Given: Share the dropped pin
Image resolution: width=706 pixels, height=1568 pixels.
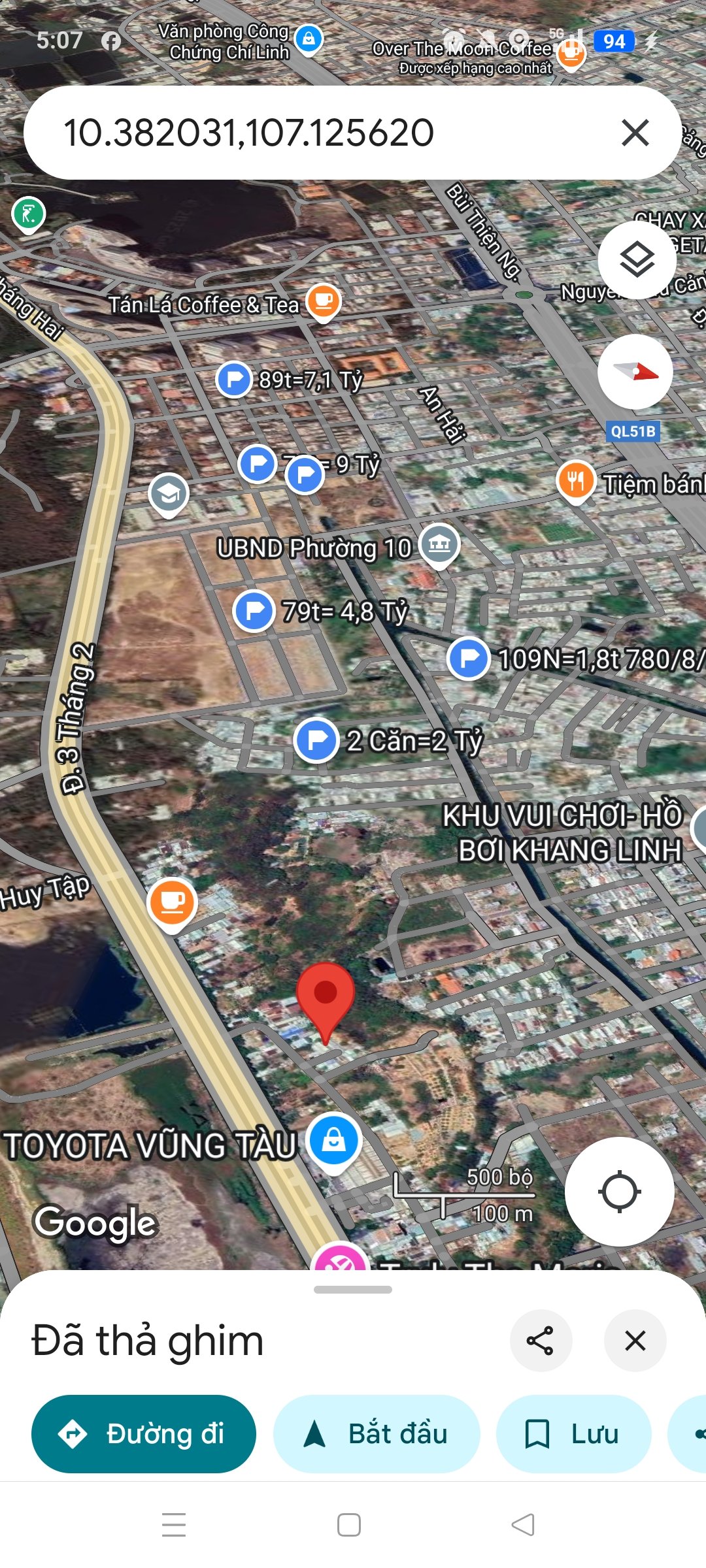Looking at the screenshot, I should click(541, 1341).
